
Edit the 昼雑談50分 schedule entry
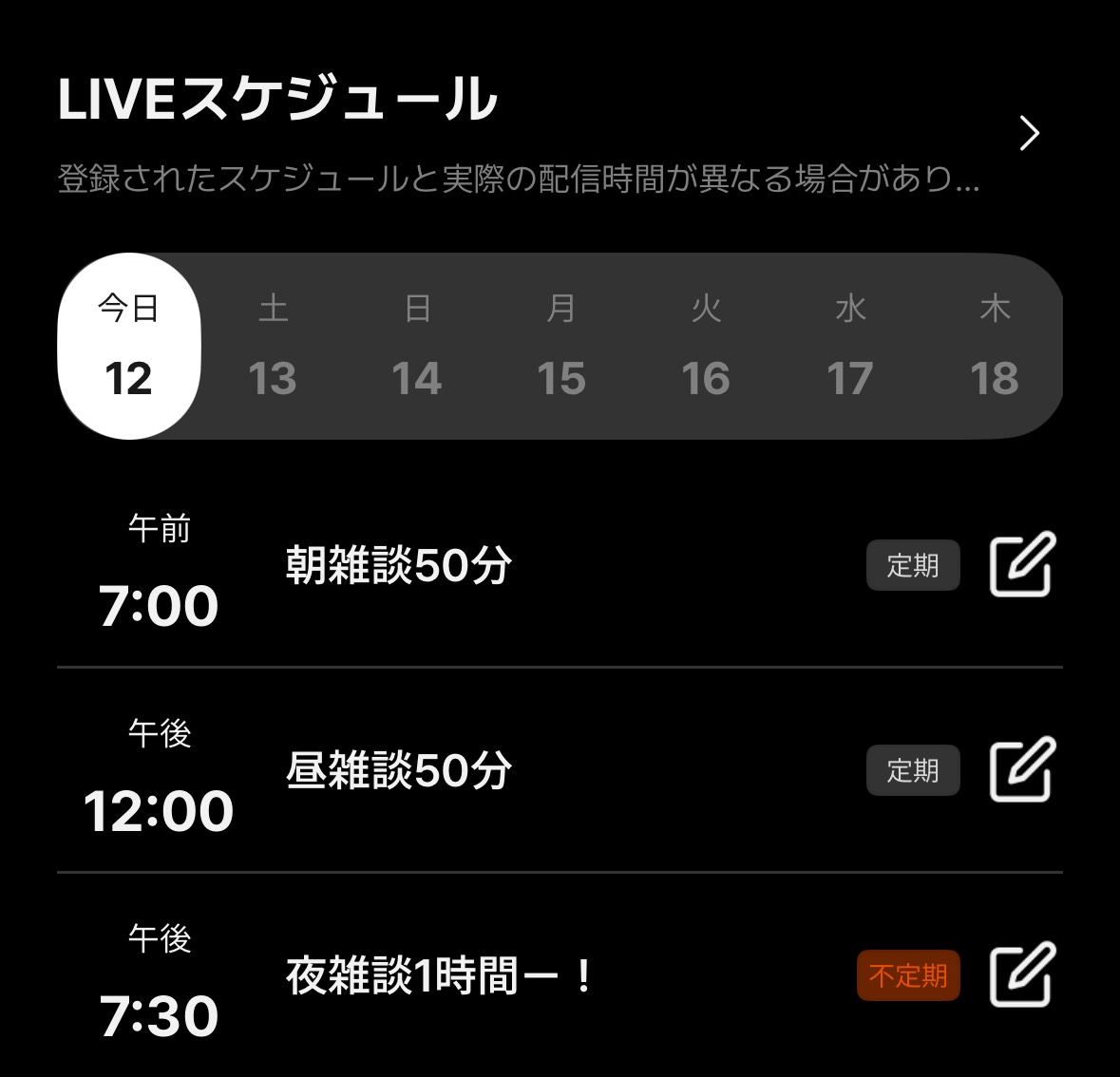click(1022, 769)
